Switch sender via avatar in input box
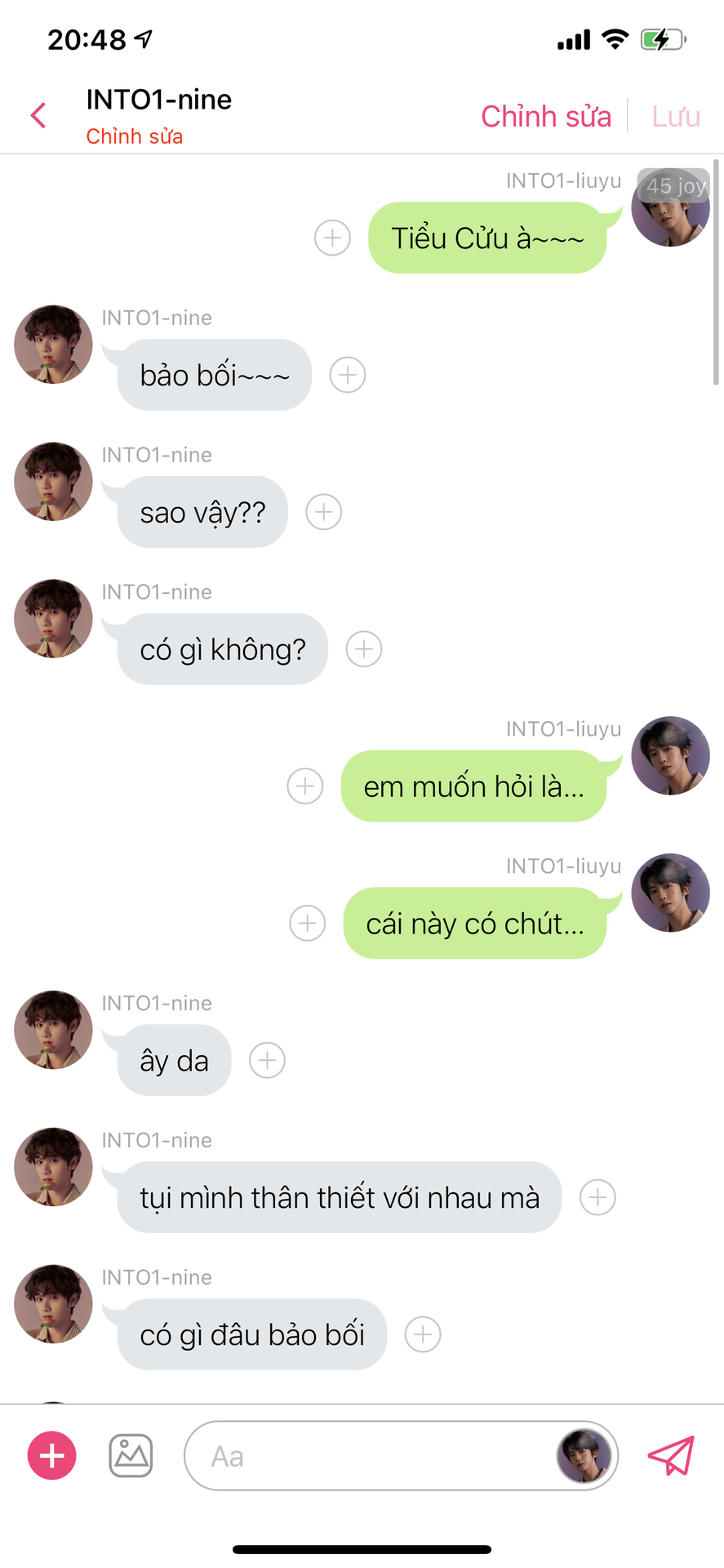 tap(584, 1456)
